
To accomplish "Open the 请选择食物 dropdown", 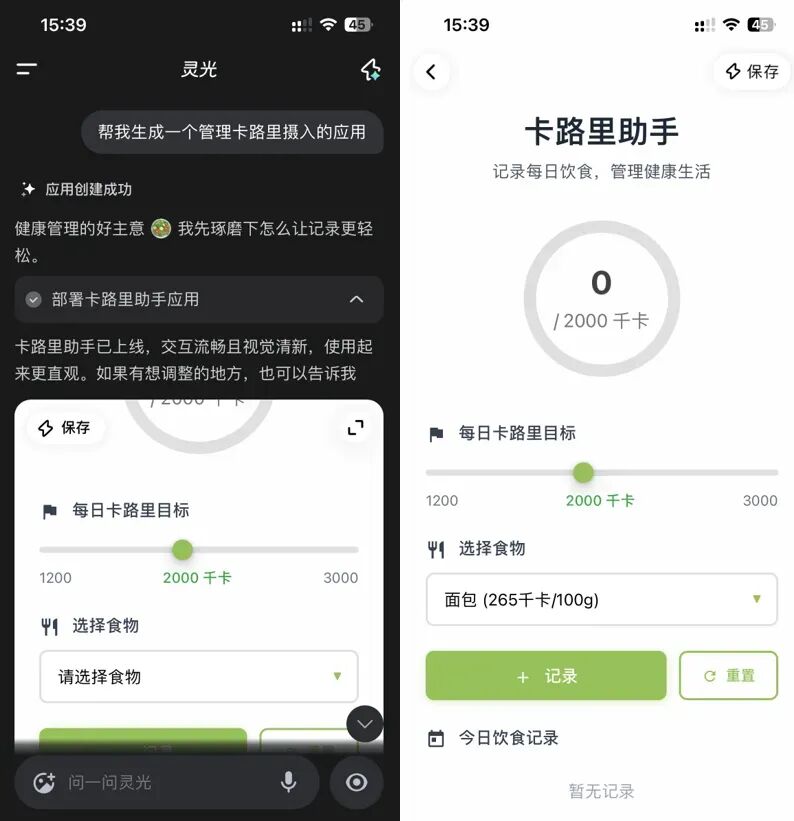I will coord(198,677).
